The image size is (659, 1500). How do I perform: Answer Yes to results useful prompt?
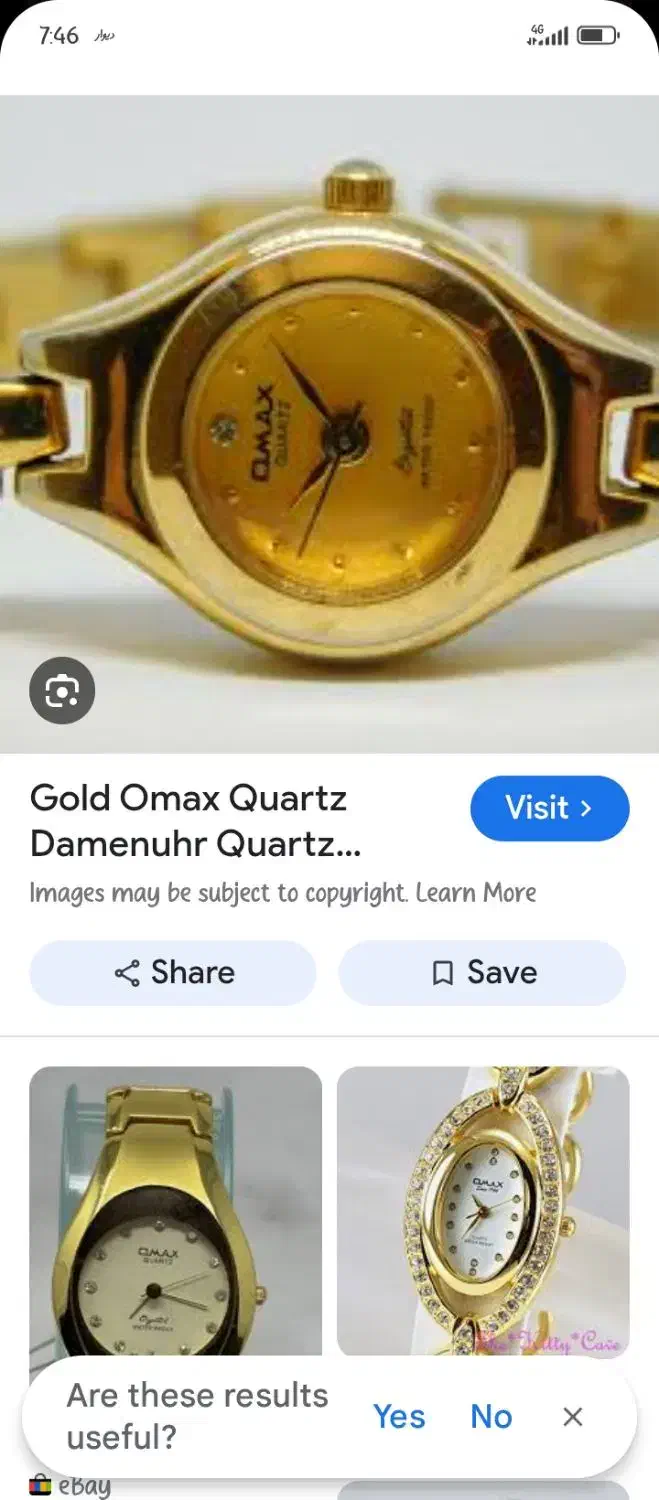pyautogui.click(x=399, y=1416)
